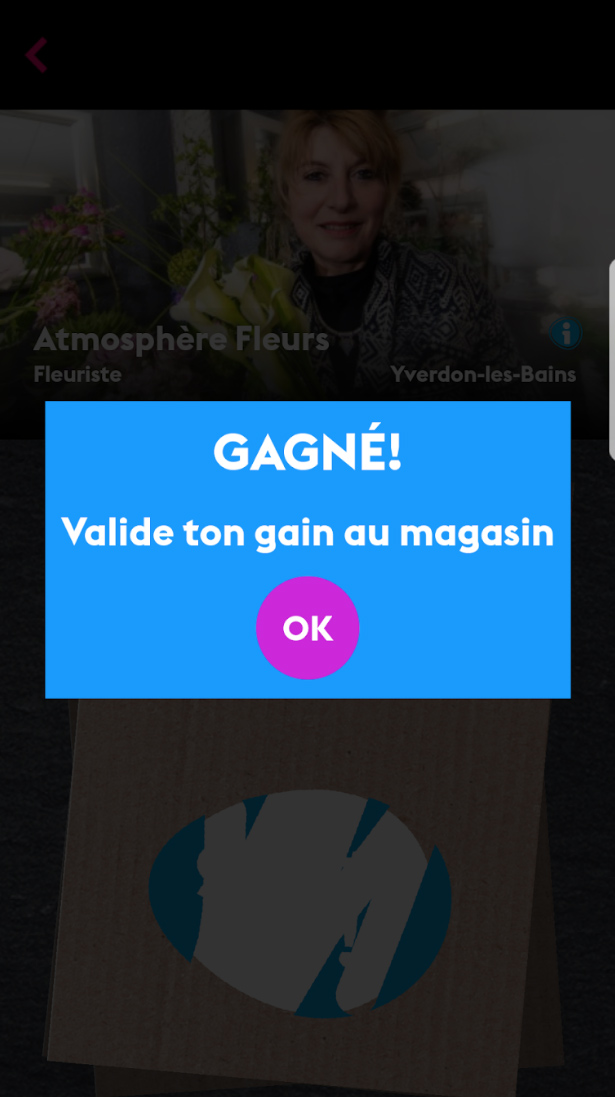Open the info icon for Atmosphère Fleurs
Viewport: 615px width, 1097px height.
pos(565,333)
